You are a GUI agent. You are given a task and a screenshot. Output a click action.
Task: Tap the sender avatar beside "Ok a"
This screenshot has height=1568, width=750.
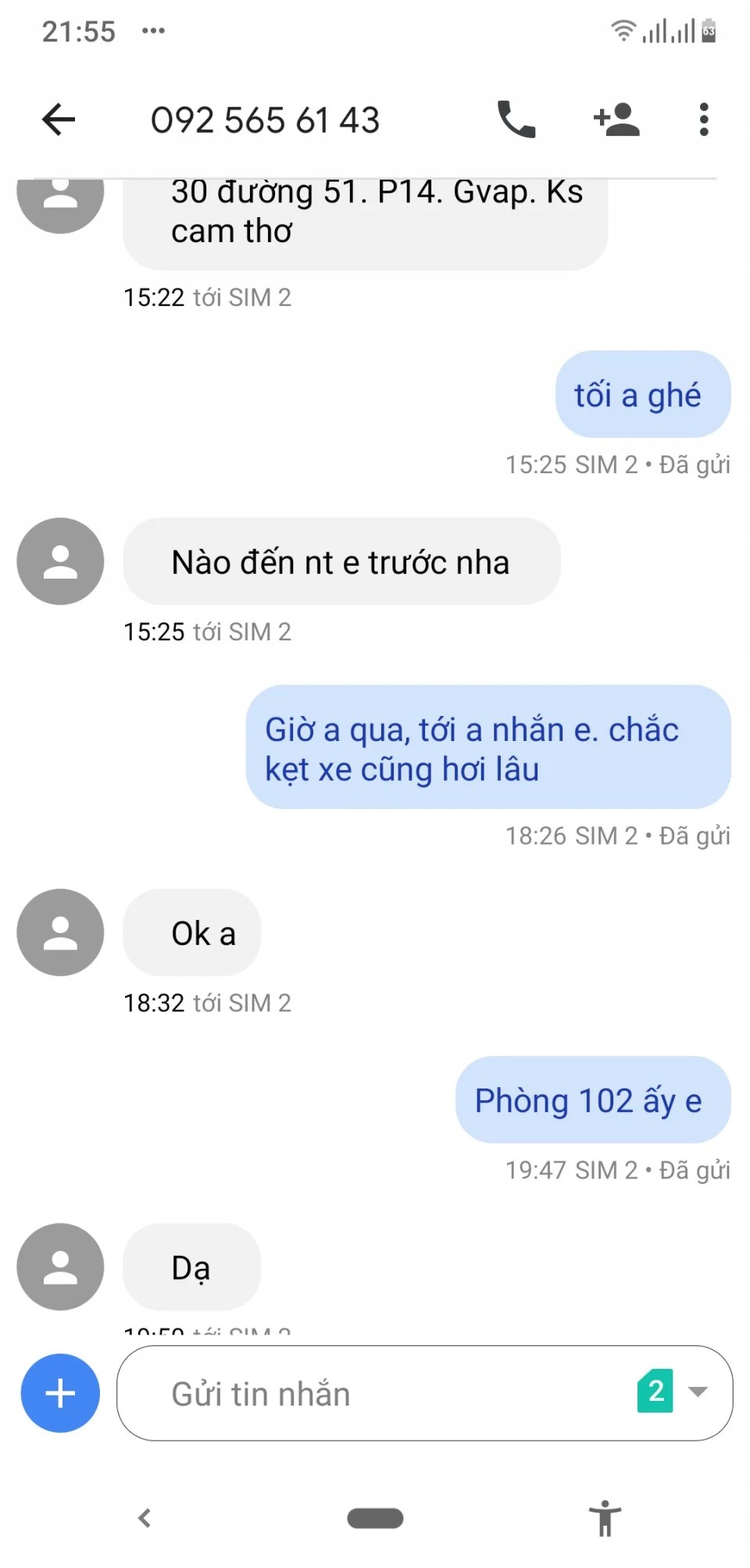[x=60, y=932]
